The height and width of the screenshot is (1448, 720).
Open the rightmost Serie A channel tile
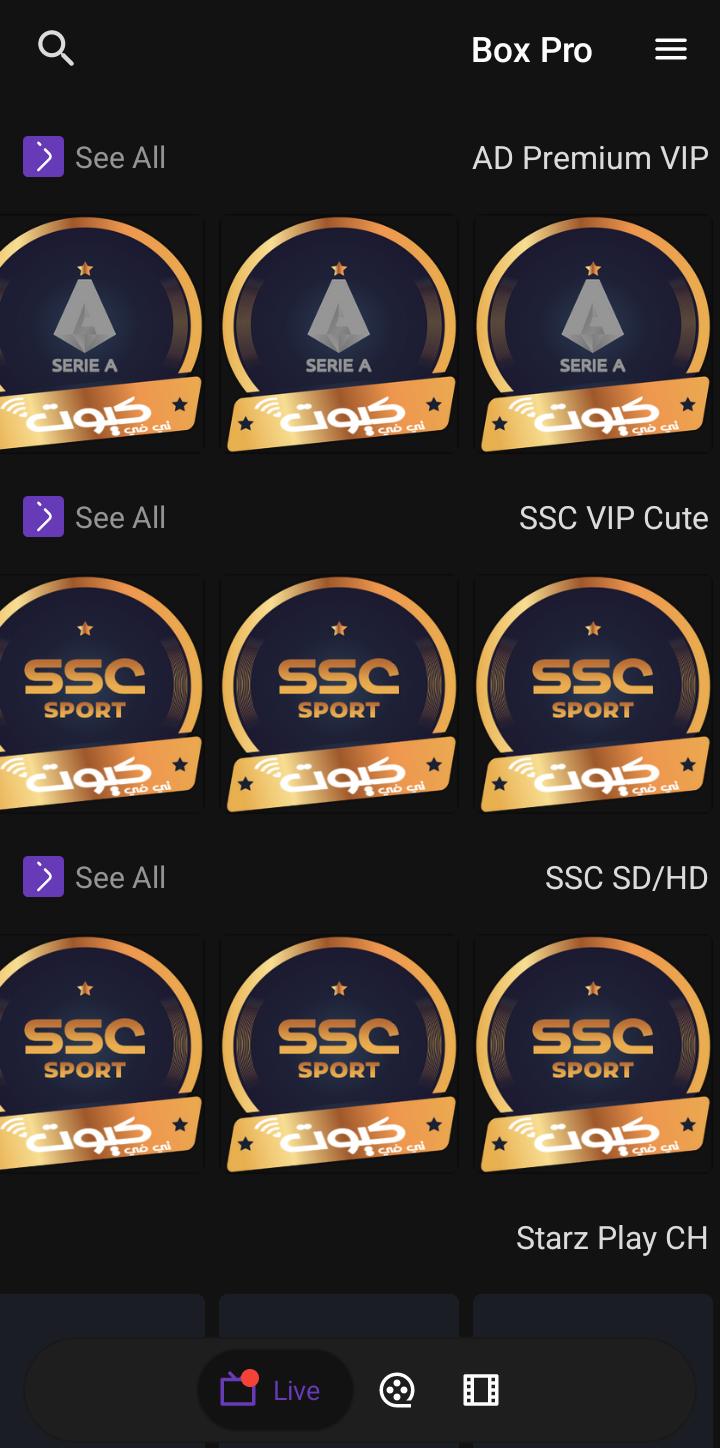(x=593, y=334)
